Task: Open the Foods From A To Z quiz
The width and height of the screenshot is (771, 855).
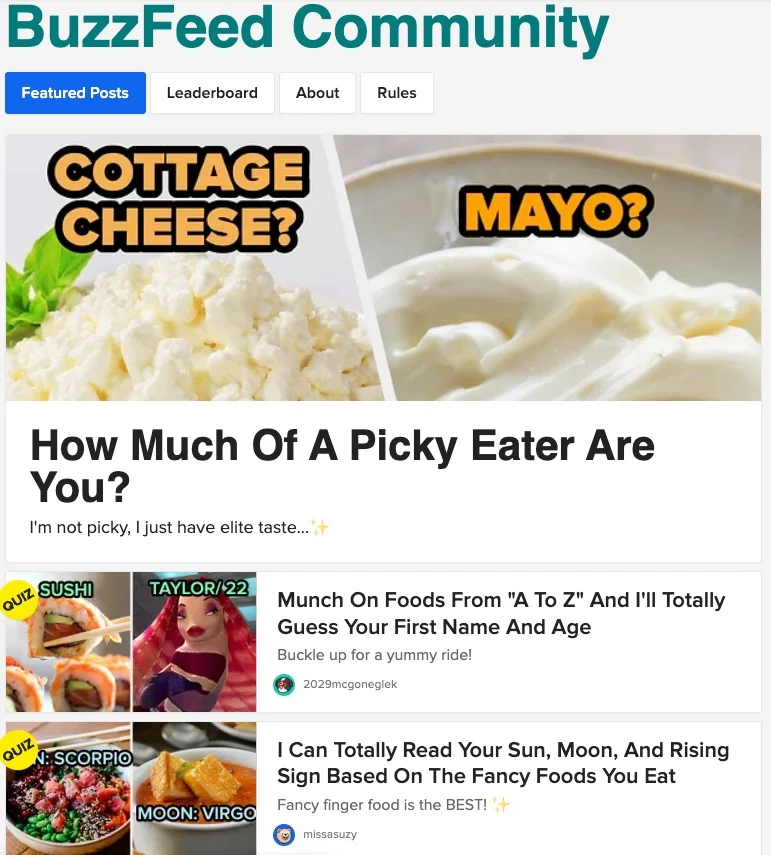Action: 501,613
